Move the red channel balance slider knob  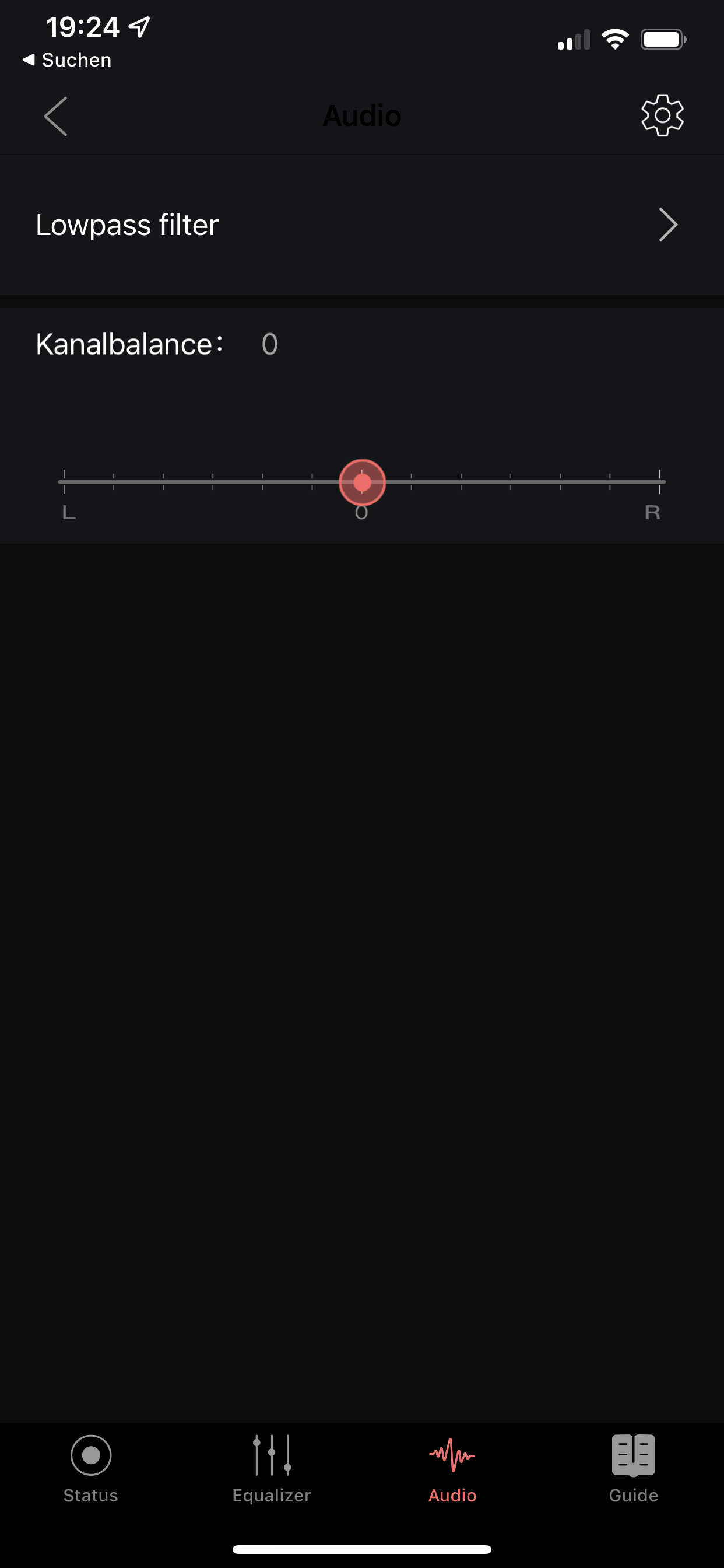363,481
